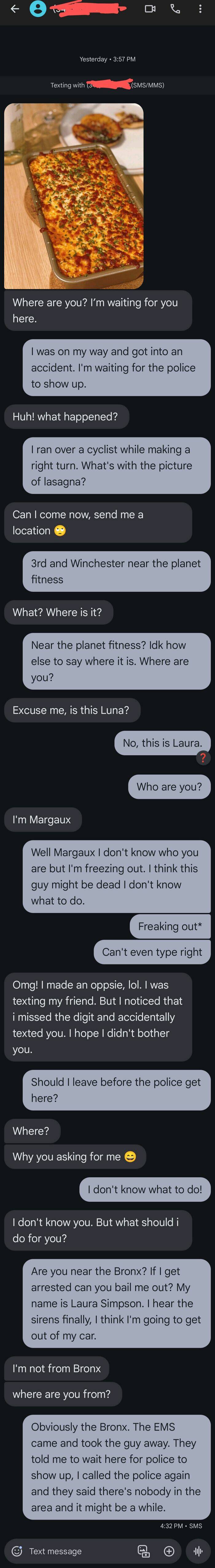Attach a photo from the gallery
The height and width of the screenshot is (1568, 215).
[144, 1550]
